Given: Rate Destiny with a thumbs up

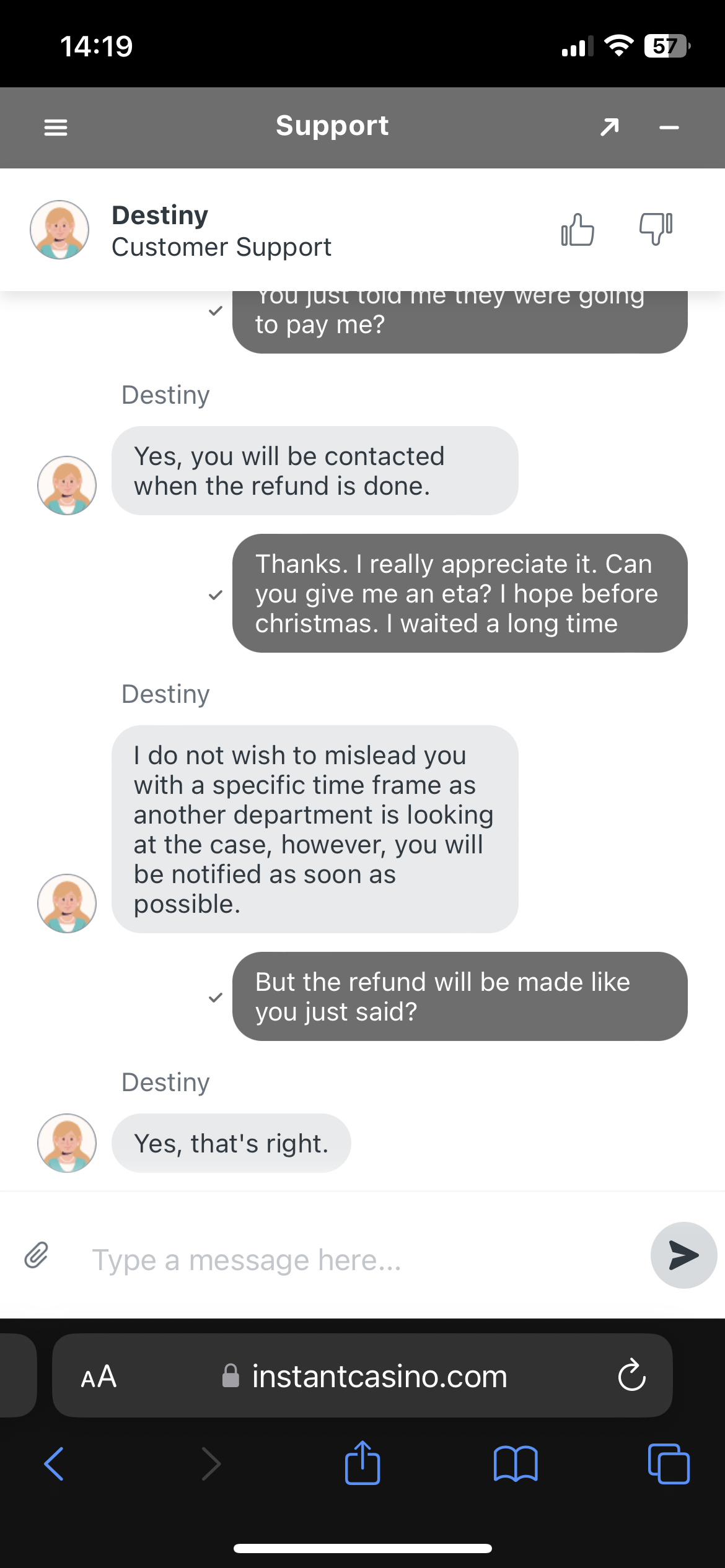Looking at the screenshot, I should (578, 230).
